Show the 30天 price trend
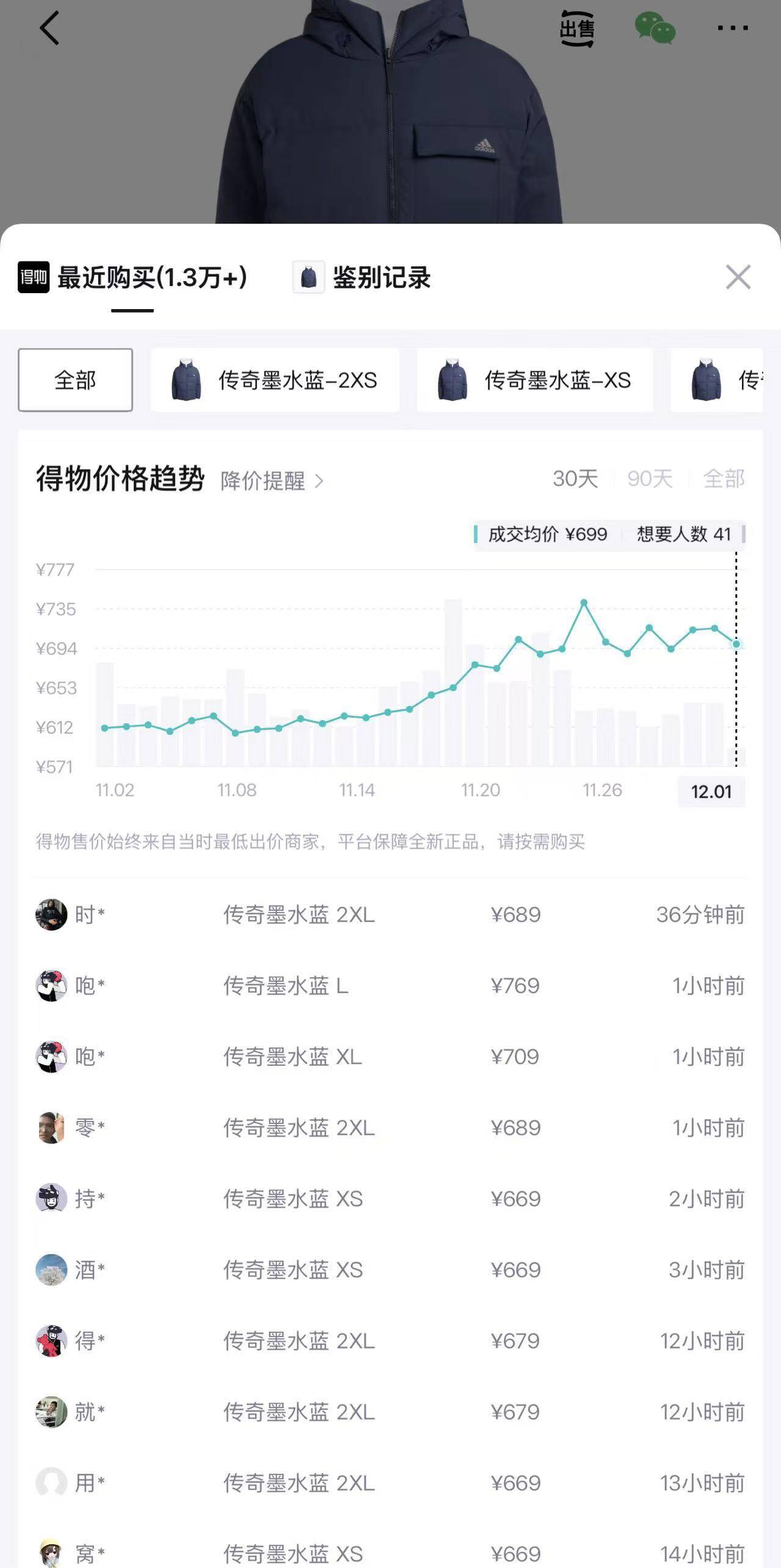Screen dimensions: 781x1568 [x=575, y=479]
